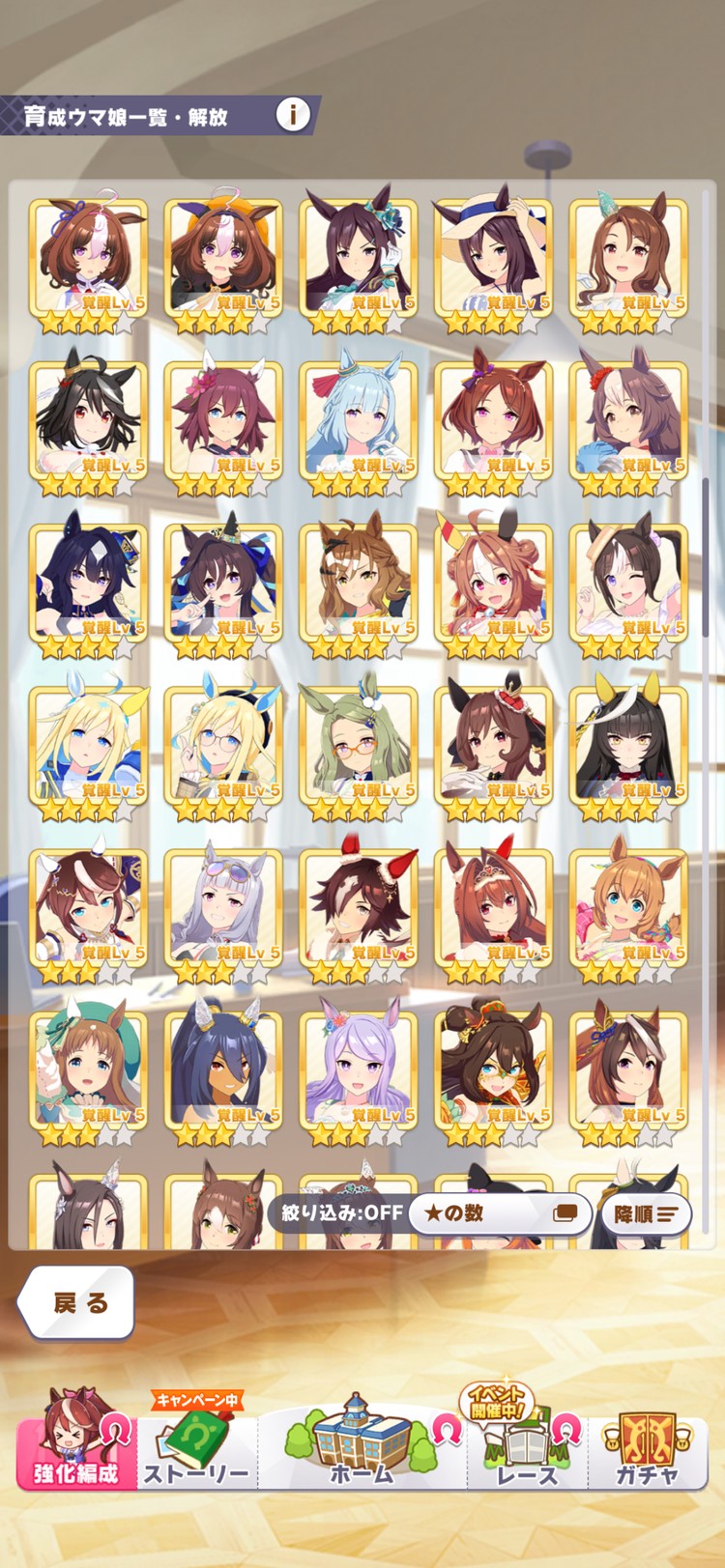This screenshot has height=1568, width=725.
Task: Open the ガチャ tab
Action: (x=647, y=1446)
